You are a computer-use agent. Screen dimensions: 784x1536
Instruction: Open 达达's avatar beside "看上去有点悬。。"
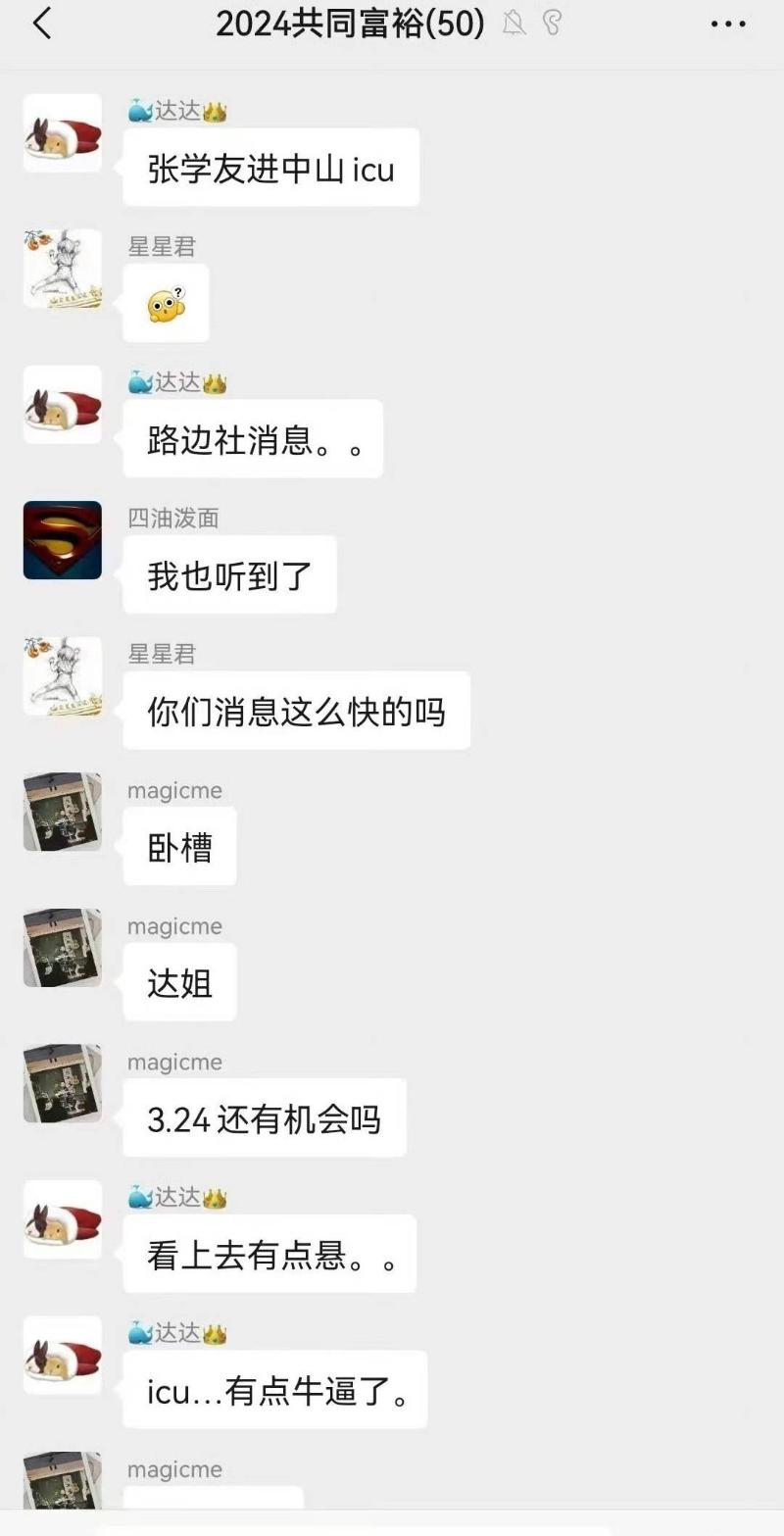(x=63, y=1219)
